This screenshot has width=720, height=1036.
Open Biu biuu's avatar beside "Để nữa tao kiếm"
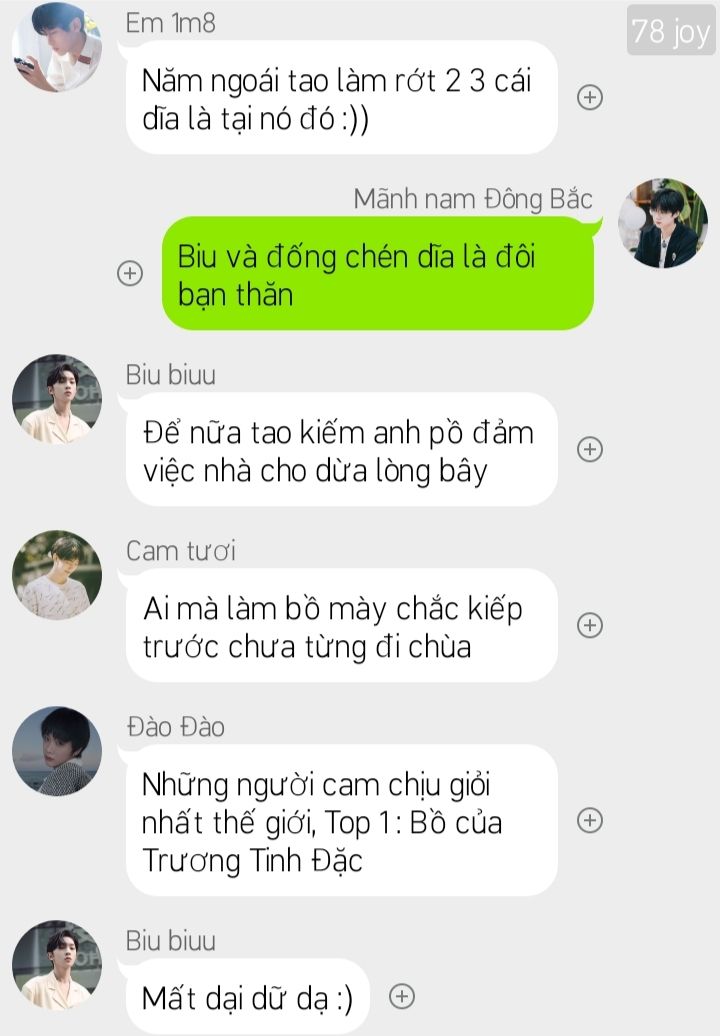tap(56, 399)
